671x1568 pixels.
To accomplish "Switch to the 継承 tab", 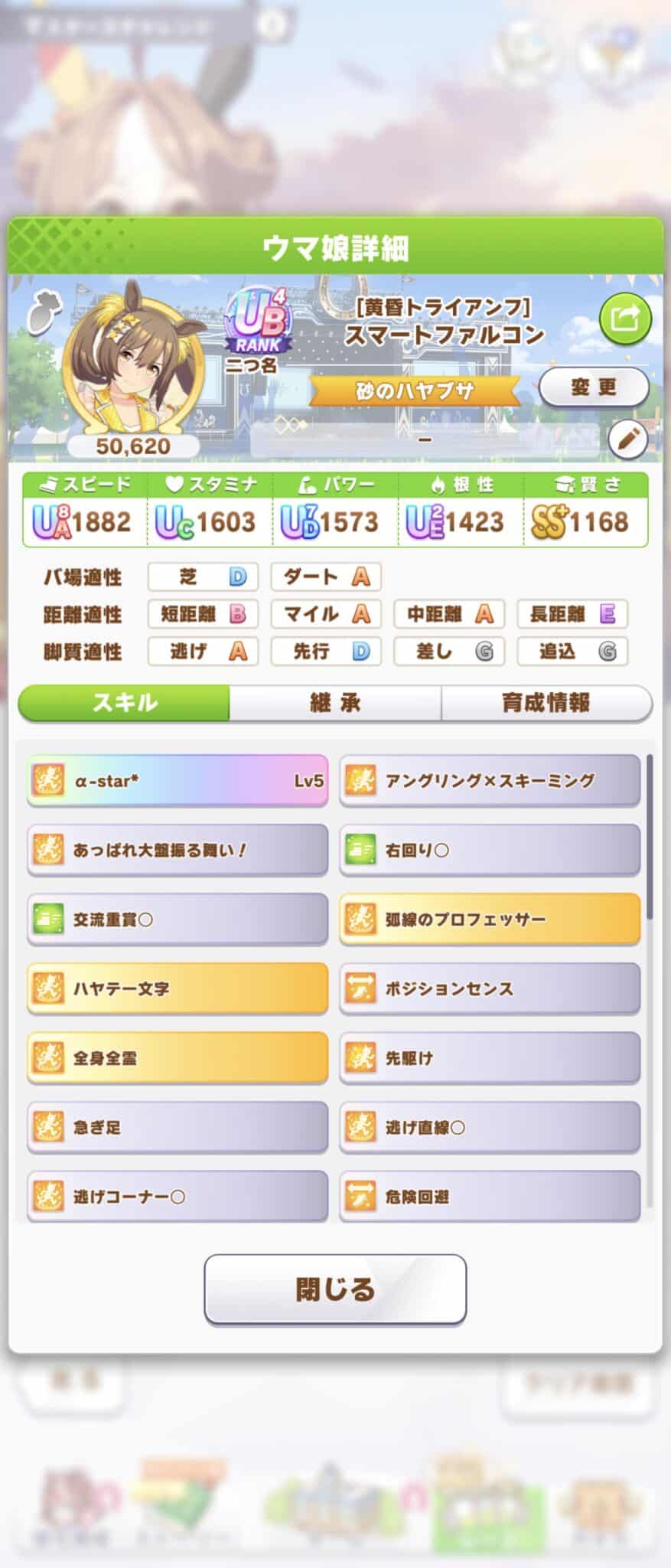I will (335, 703).
